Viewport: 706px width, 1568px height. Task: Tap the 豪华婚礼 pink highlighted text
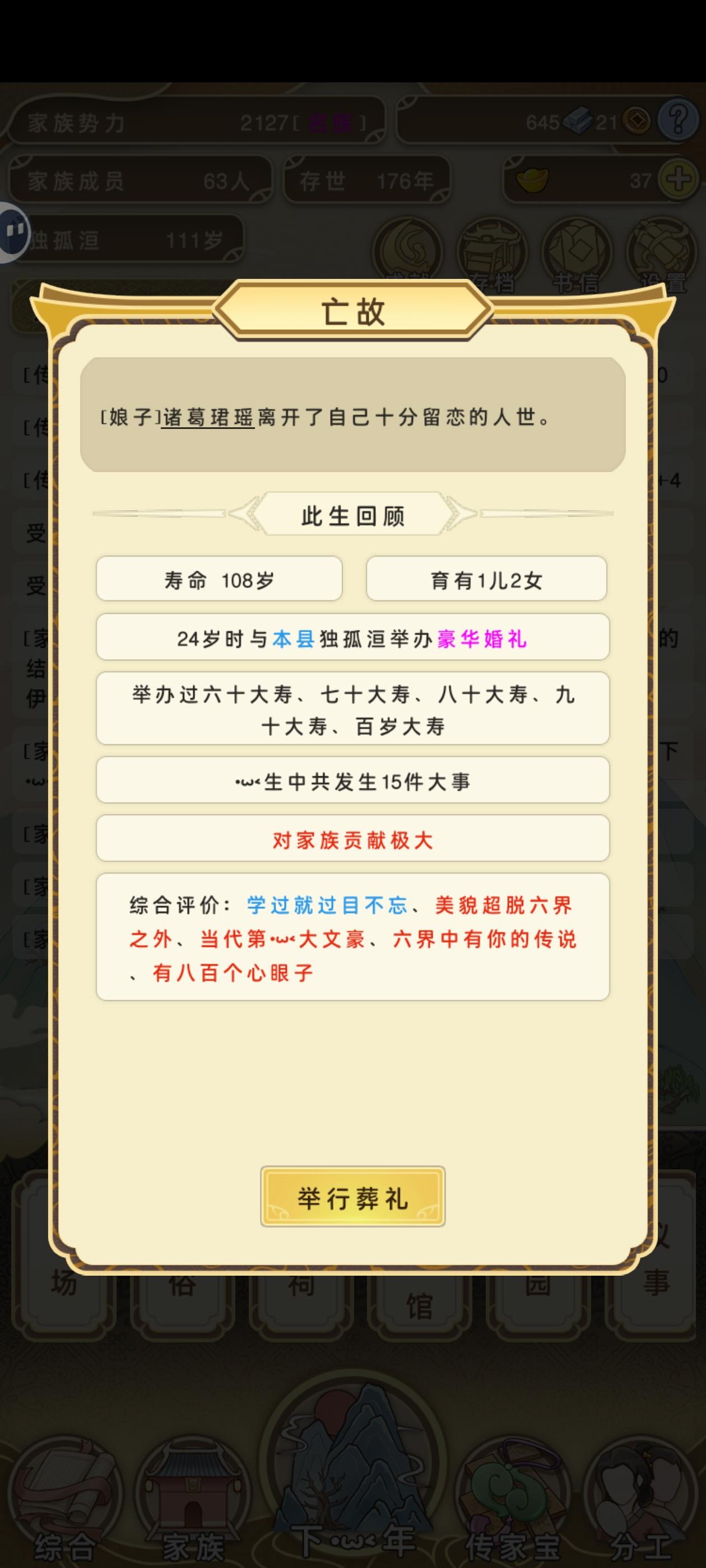[x=484, y=639]
